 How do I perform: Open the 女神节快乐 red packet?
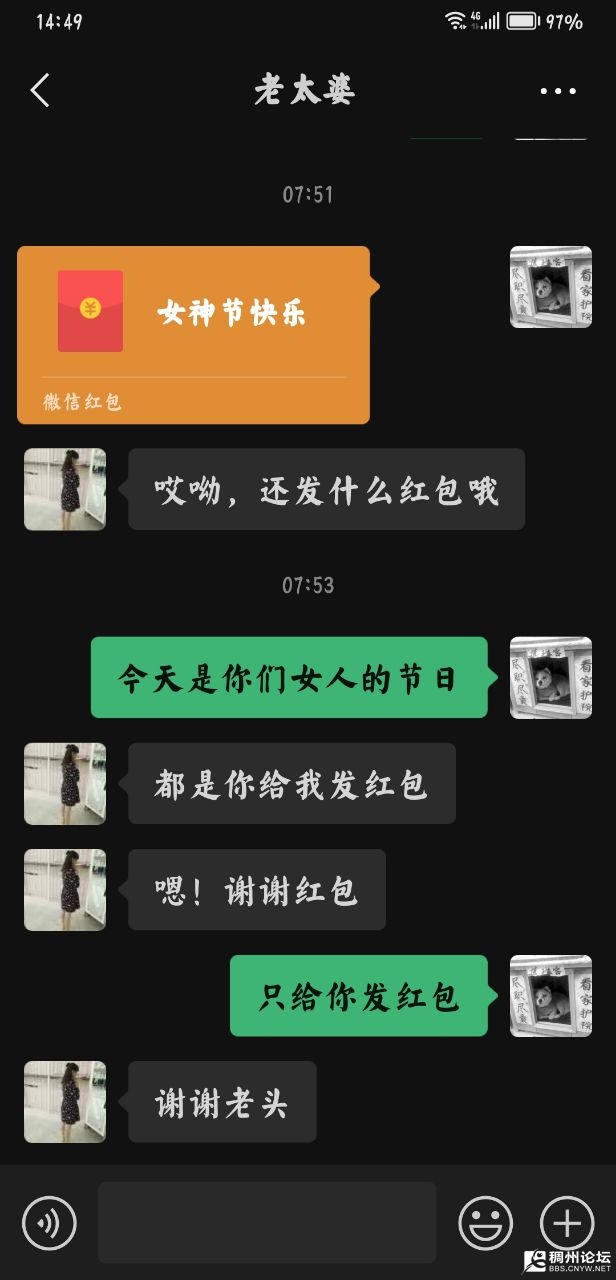[193, 334]
